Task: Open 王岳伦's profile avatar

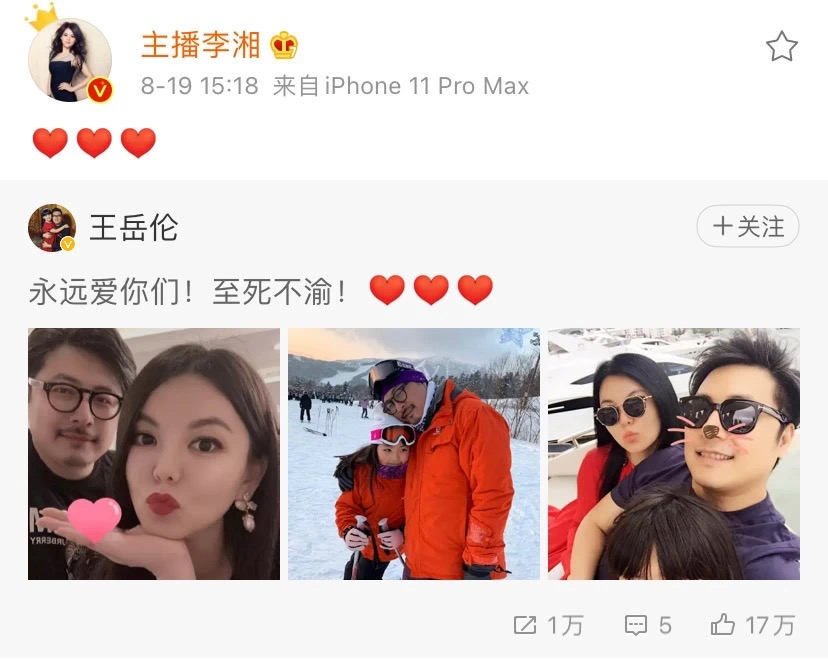Action: pos(52,228)
